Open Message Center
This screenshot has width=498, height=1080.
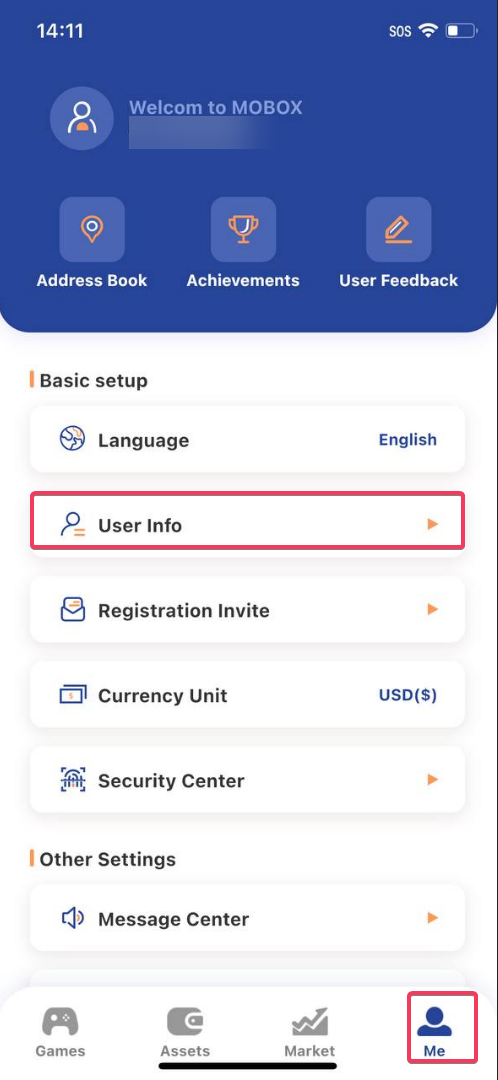pos(247,918)
